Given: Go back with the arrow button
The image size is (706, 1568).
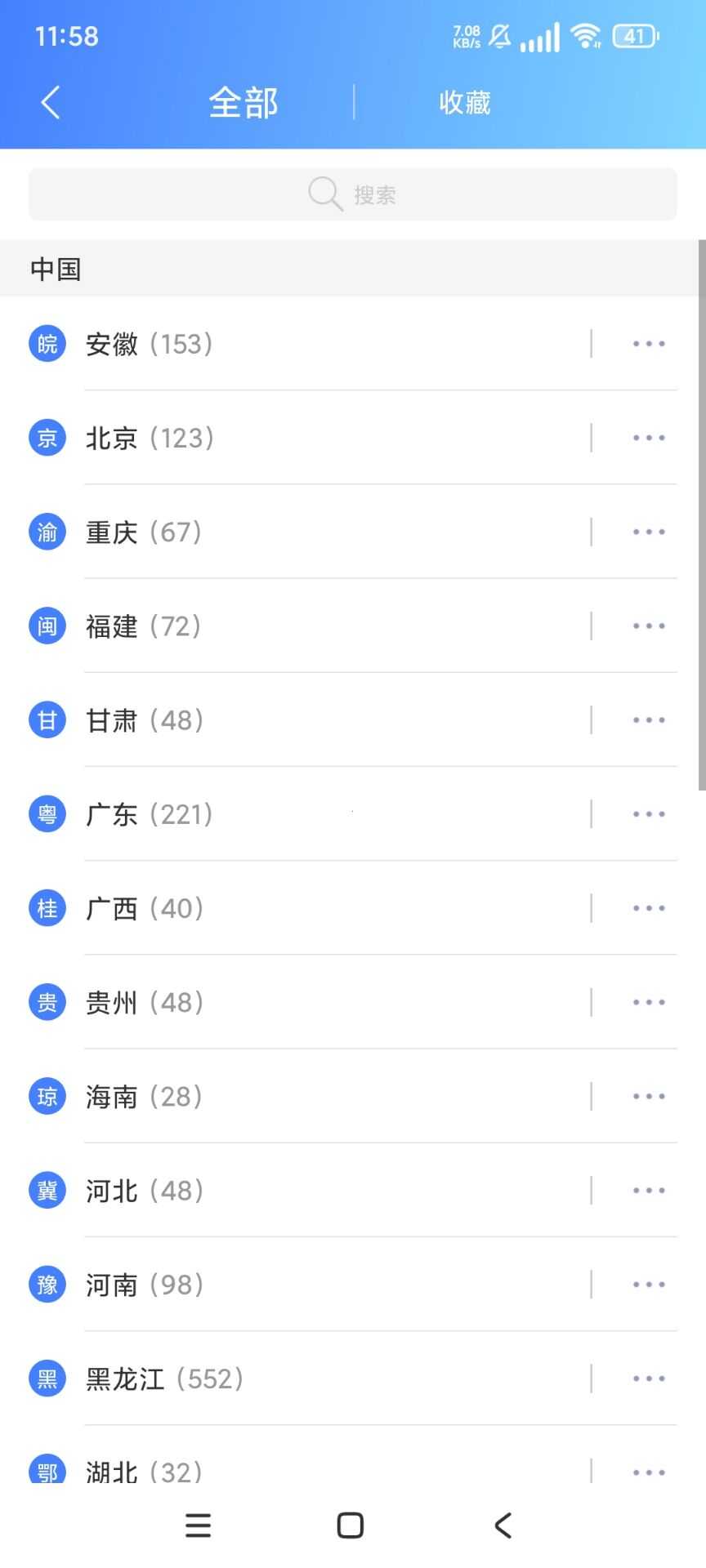Looking at the screenshot, I should click(49, 101).
